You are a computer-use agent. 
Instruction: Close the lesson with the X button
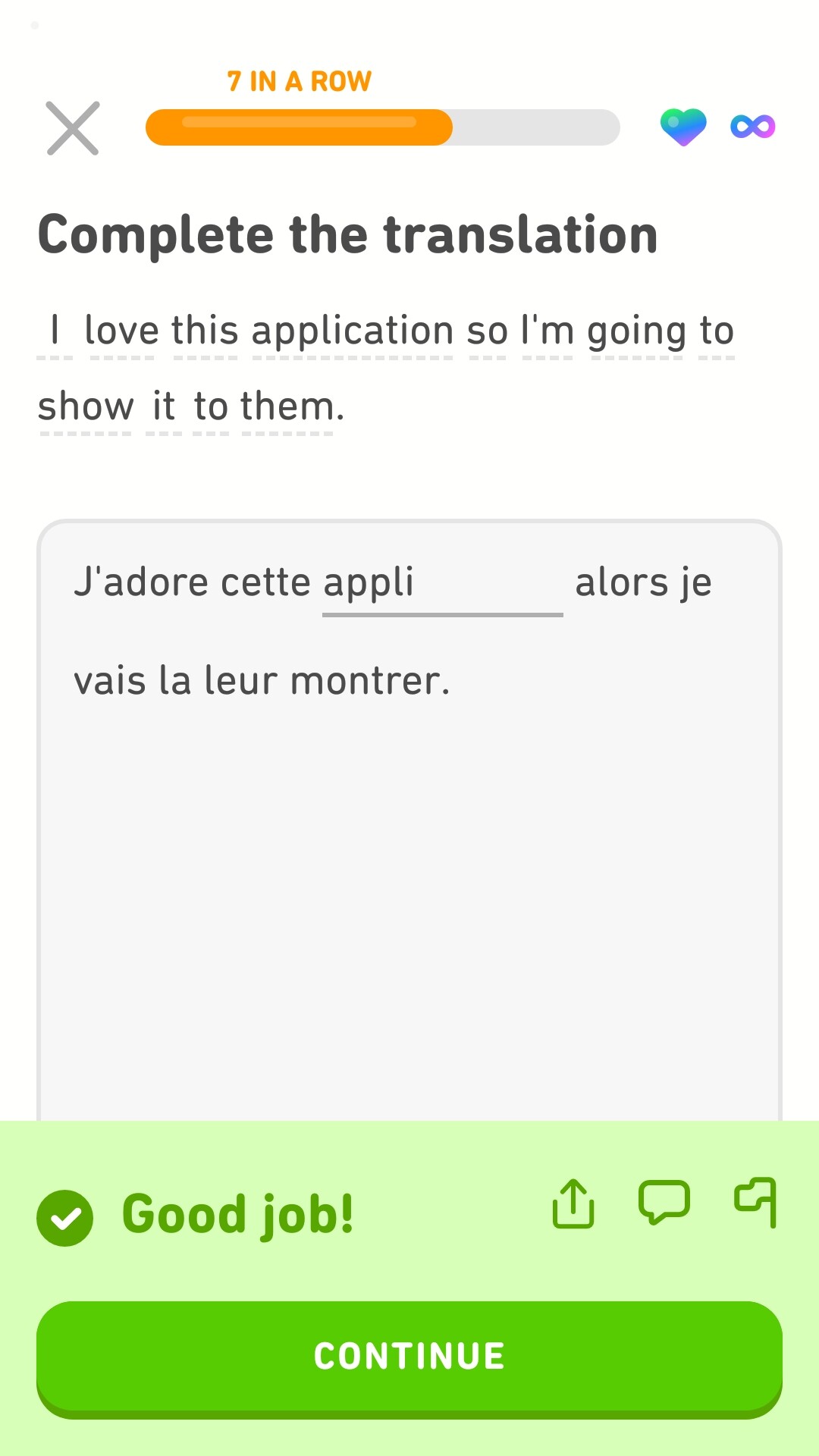[73, 128]
